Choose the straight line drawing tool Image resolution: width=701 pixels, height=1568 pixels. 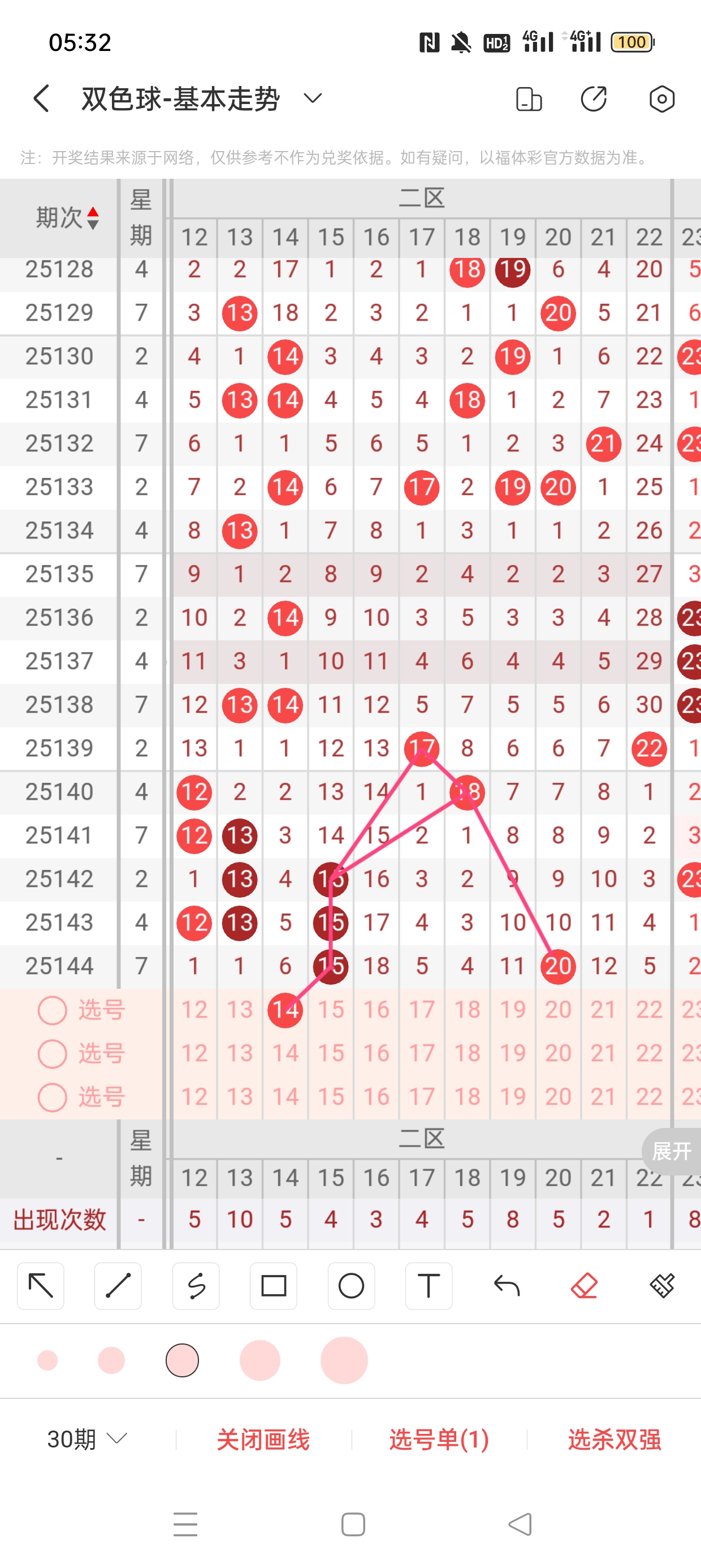[x=118, y=1286]
